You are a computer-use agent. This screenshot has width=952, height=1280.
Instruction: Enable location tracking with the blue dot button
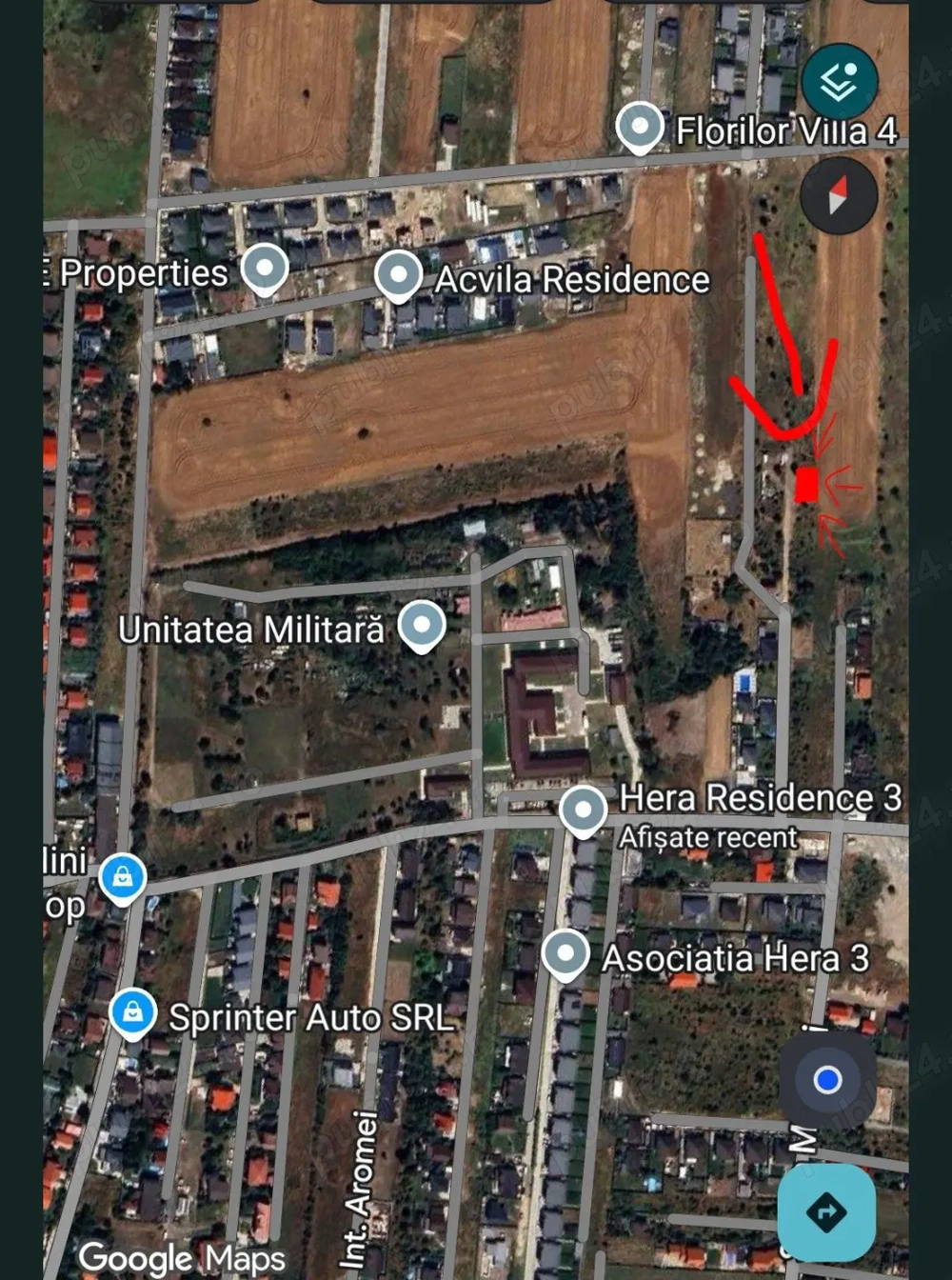click(x=827, y=1078)
